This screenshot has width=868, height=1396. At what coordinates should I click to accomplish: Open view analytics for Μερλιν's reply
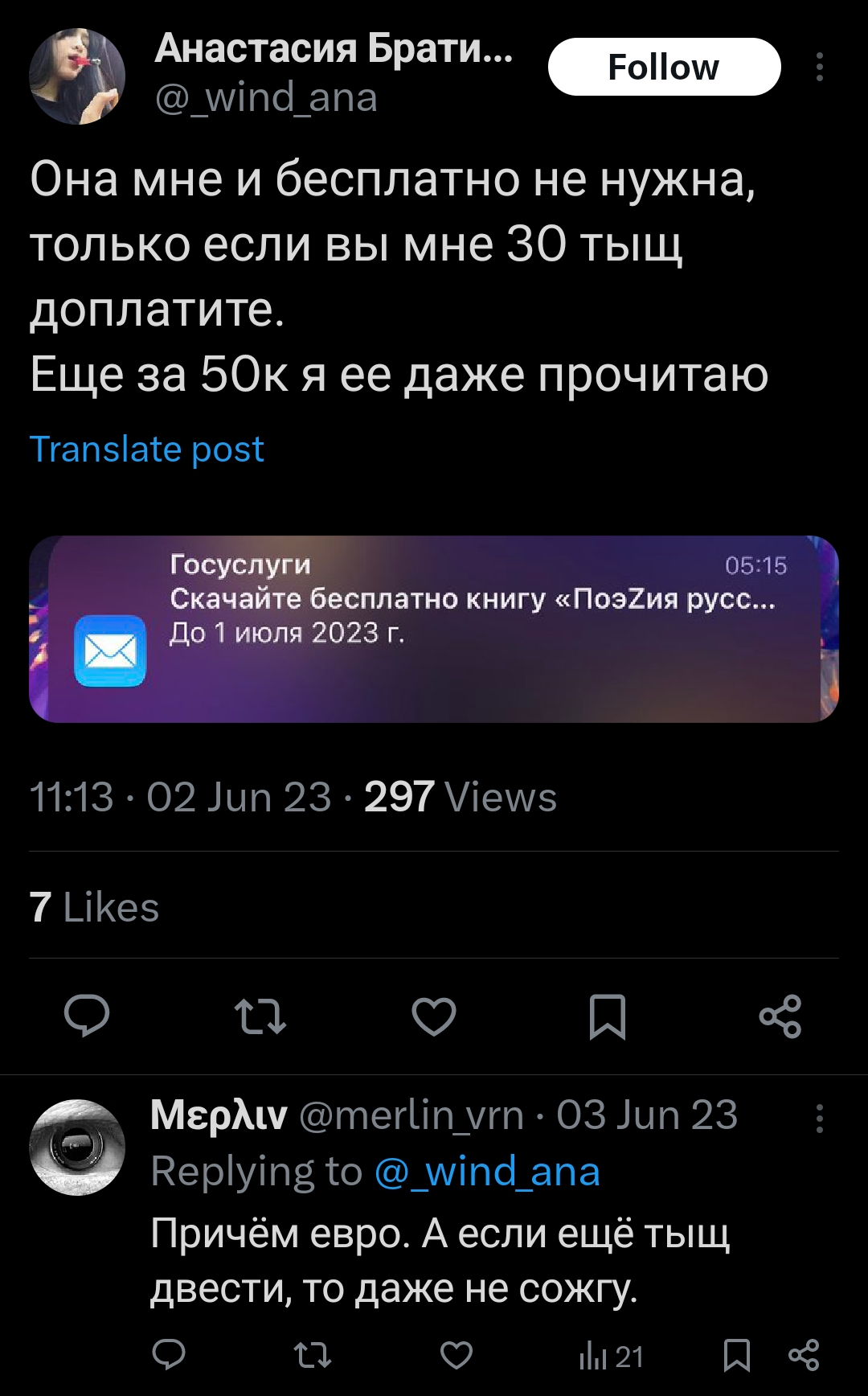[x=611, y=1357]
